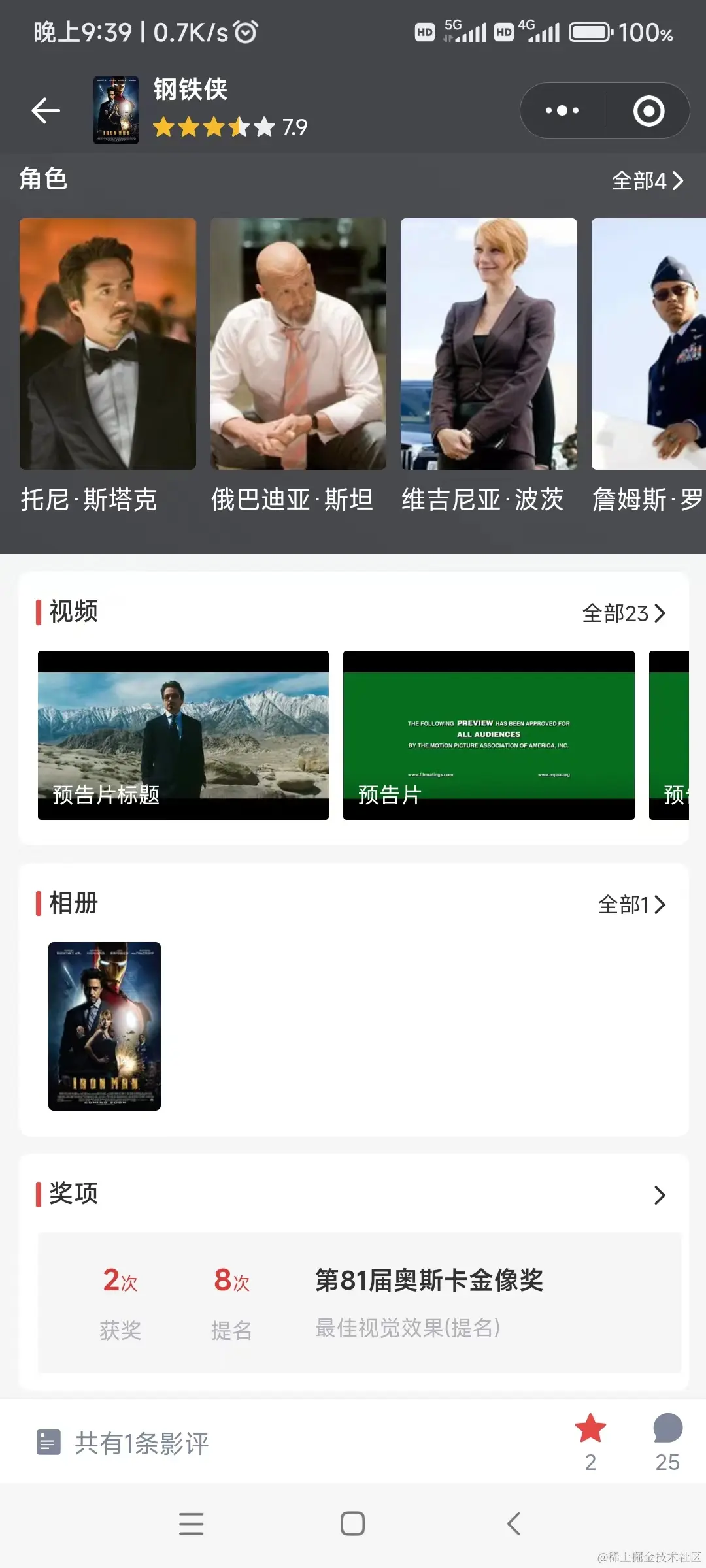This screenshot has height=1568, width=706.
Task: Open 俄巴迪亚·斯坦 character photo
Action: pos(298,344)
